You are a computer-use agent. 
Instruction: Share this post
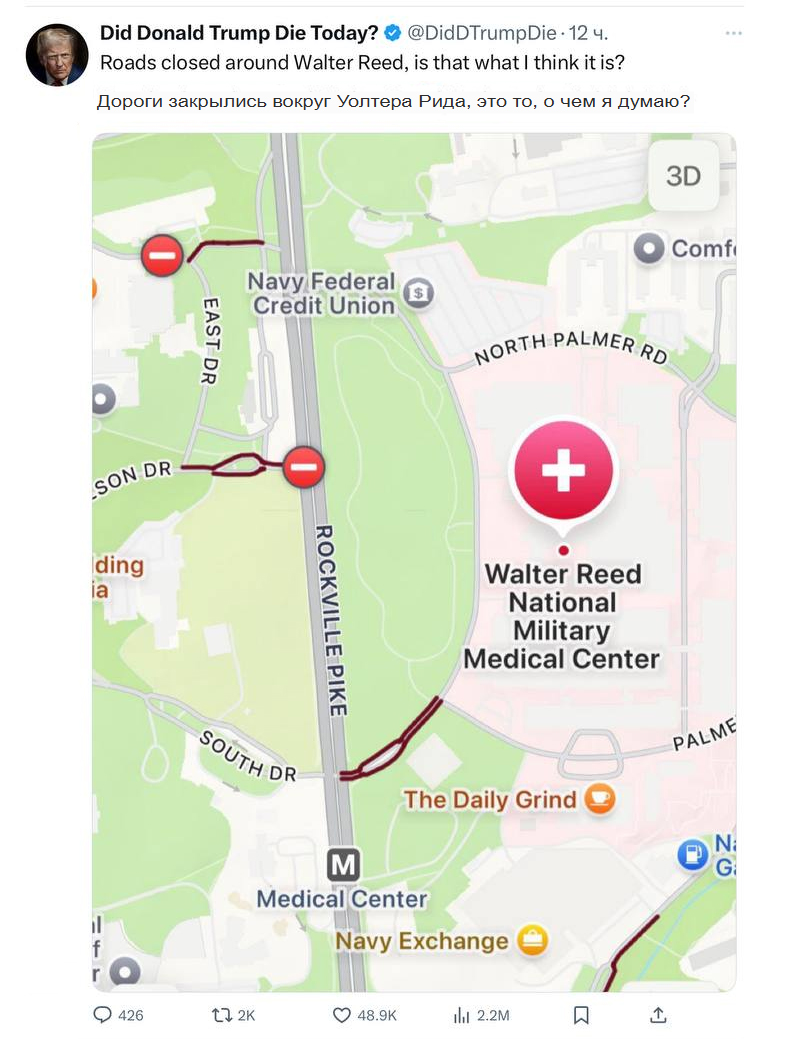click(x=658, y=1015)
